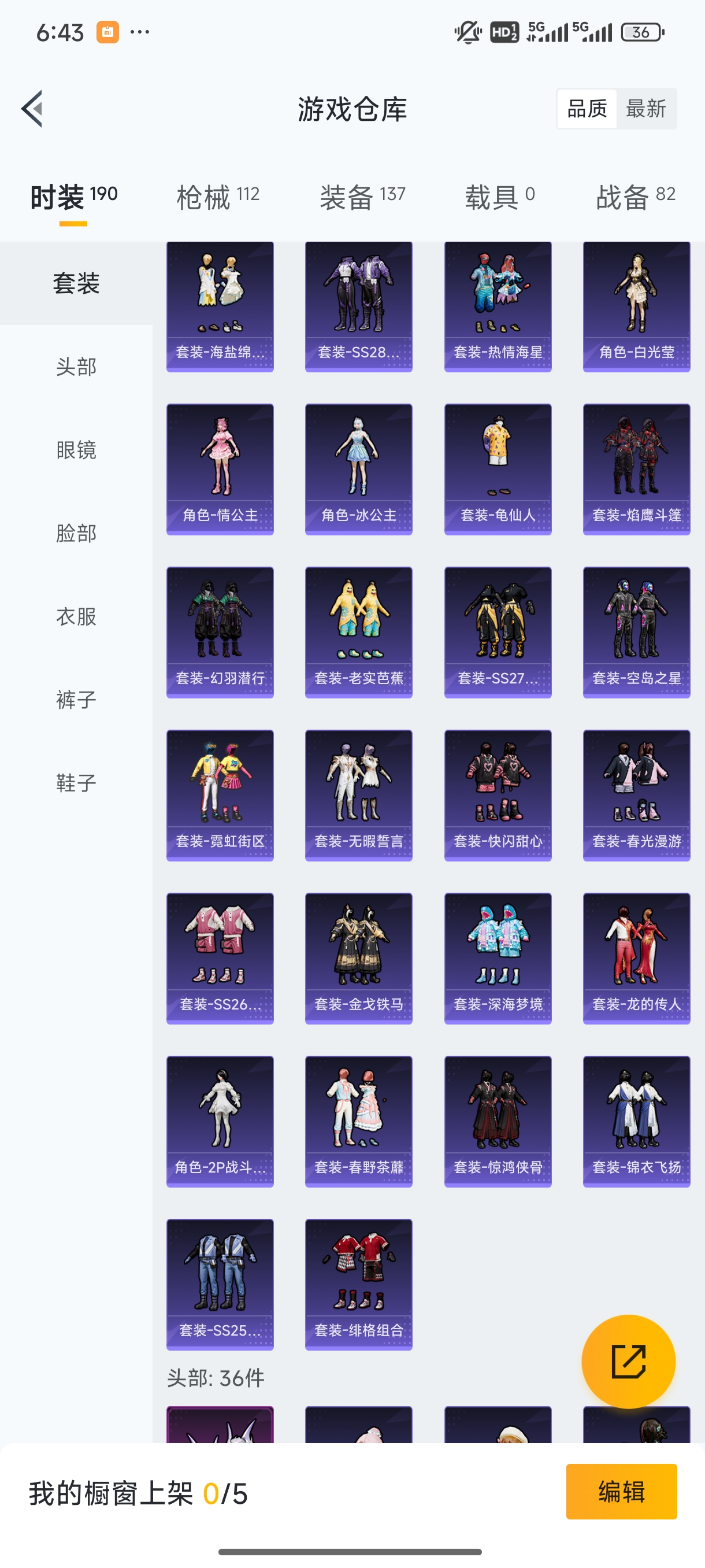705x1568 pixels.
Task: Open the 套装-深海梦境 shark outfit
Action: [498, 959]
